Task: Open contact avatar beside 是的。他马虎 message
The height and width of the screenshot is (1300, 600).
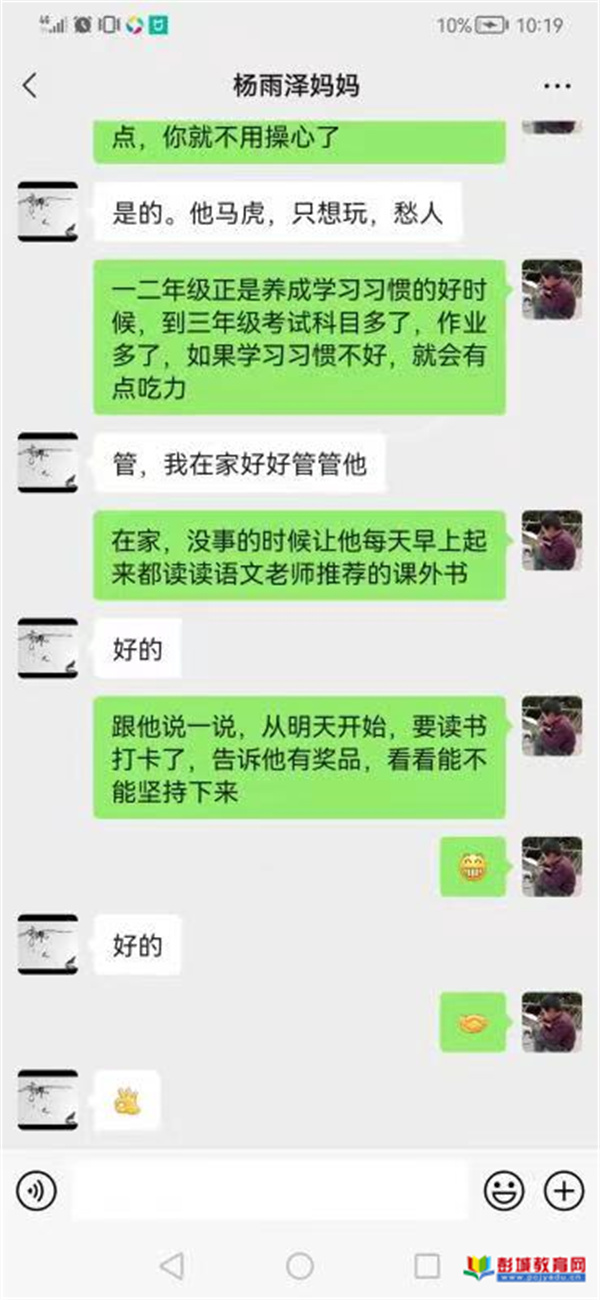Action: point(47,212)
